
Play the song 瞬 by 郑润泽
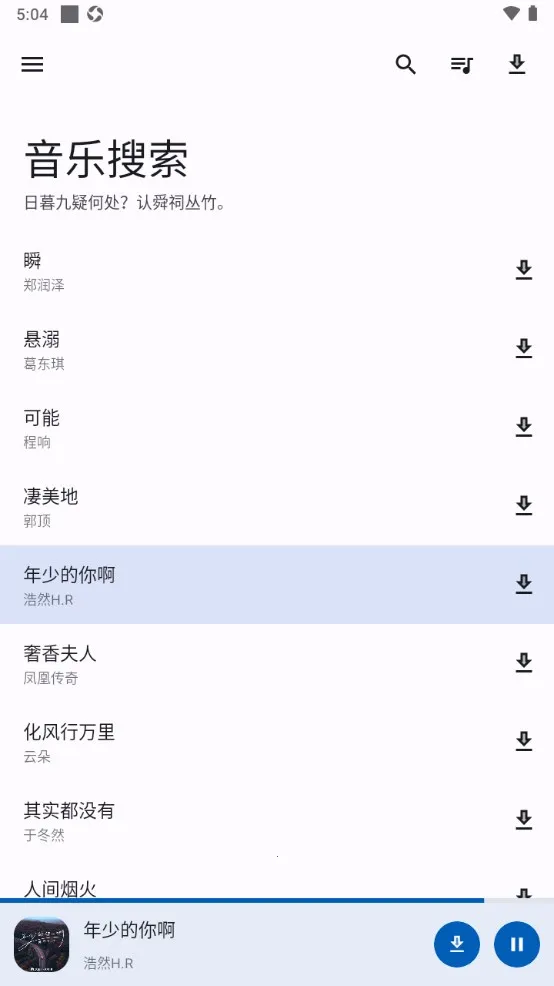277,270
